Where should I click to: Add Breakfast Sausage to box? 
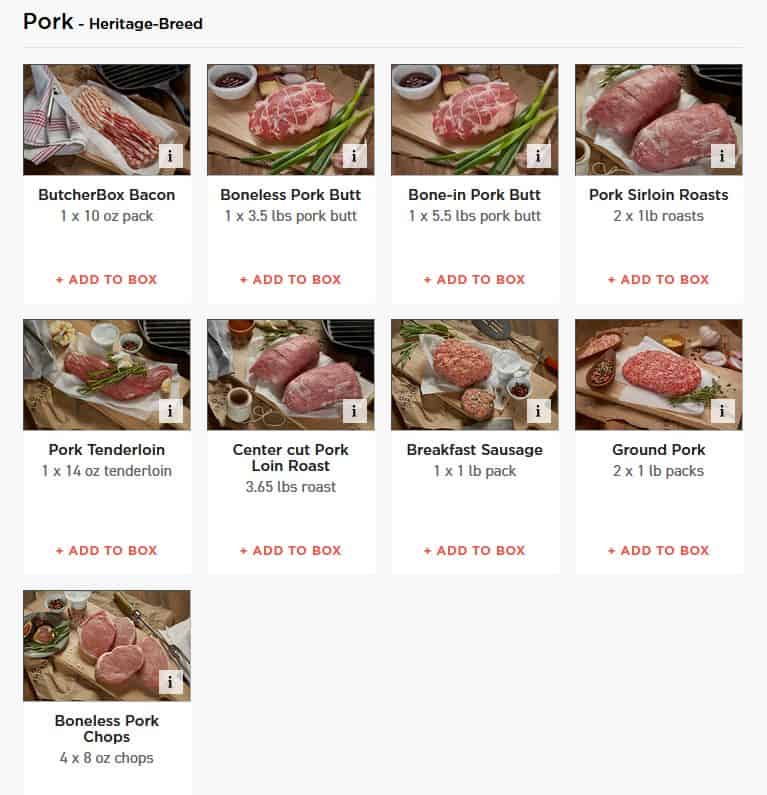[474, 550]
